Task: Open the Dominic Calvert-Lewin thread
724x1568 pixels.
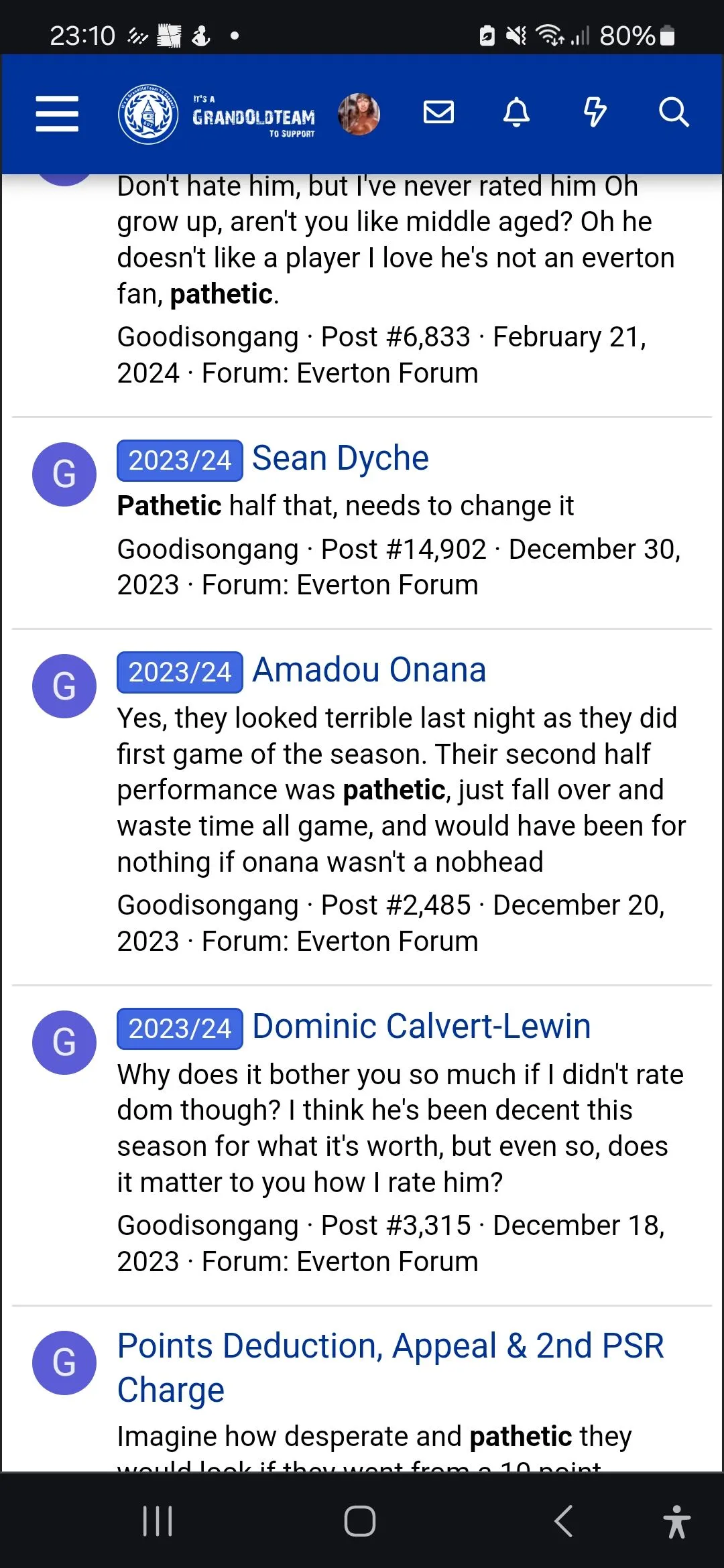Action: coord(421,1027)
